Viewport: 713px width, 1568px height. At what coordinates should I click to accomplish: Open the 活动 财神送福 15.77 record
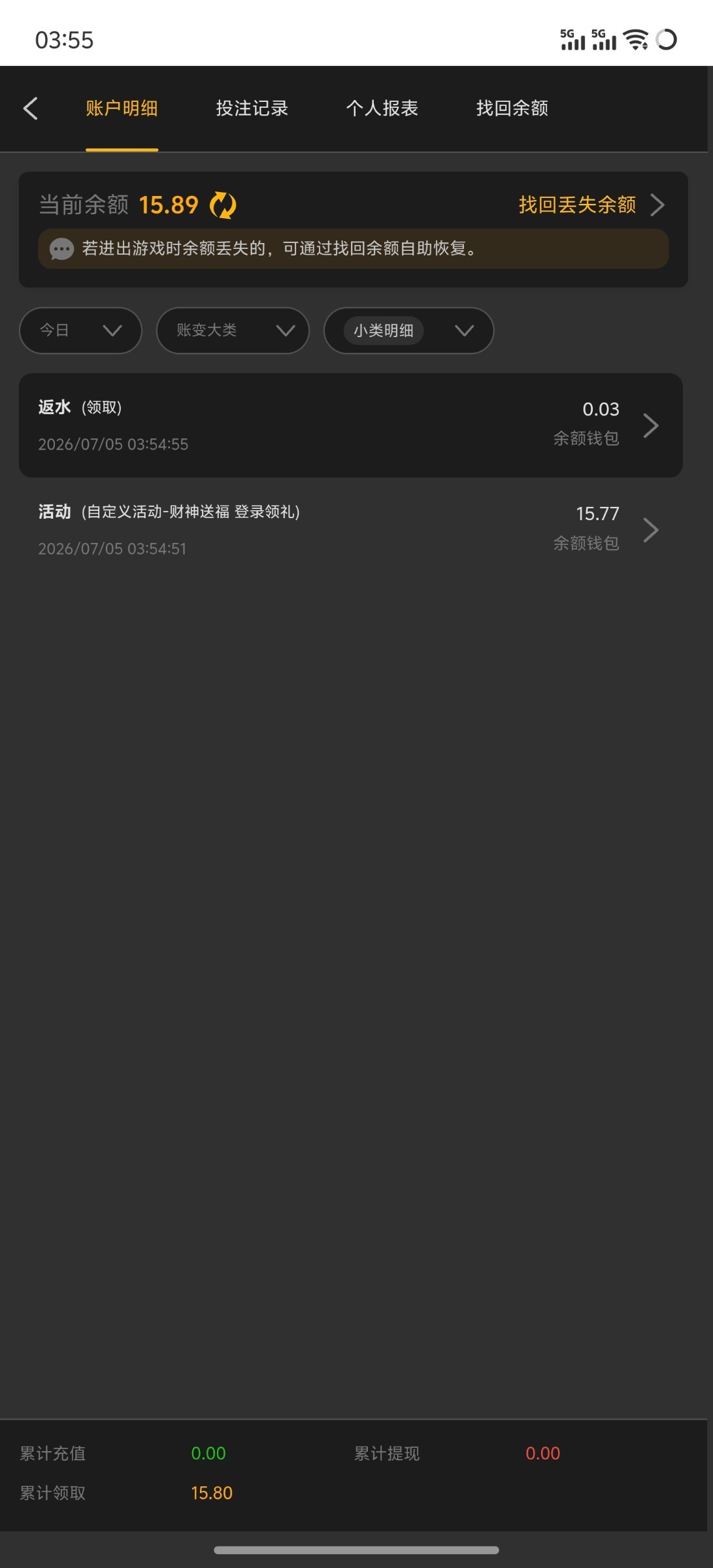(351, 530)
